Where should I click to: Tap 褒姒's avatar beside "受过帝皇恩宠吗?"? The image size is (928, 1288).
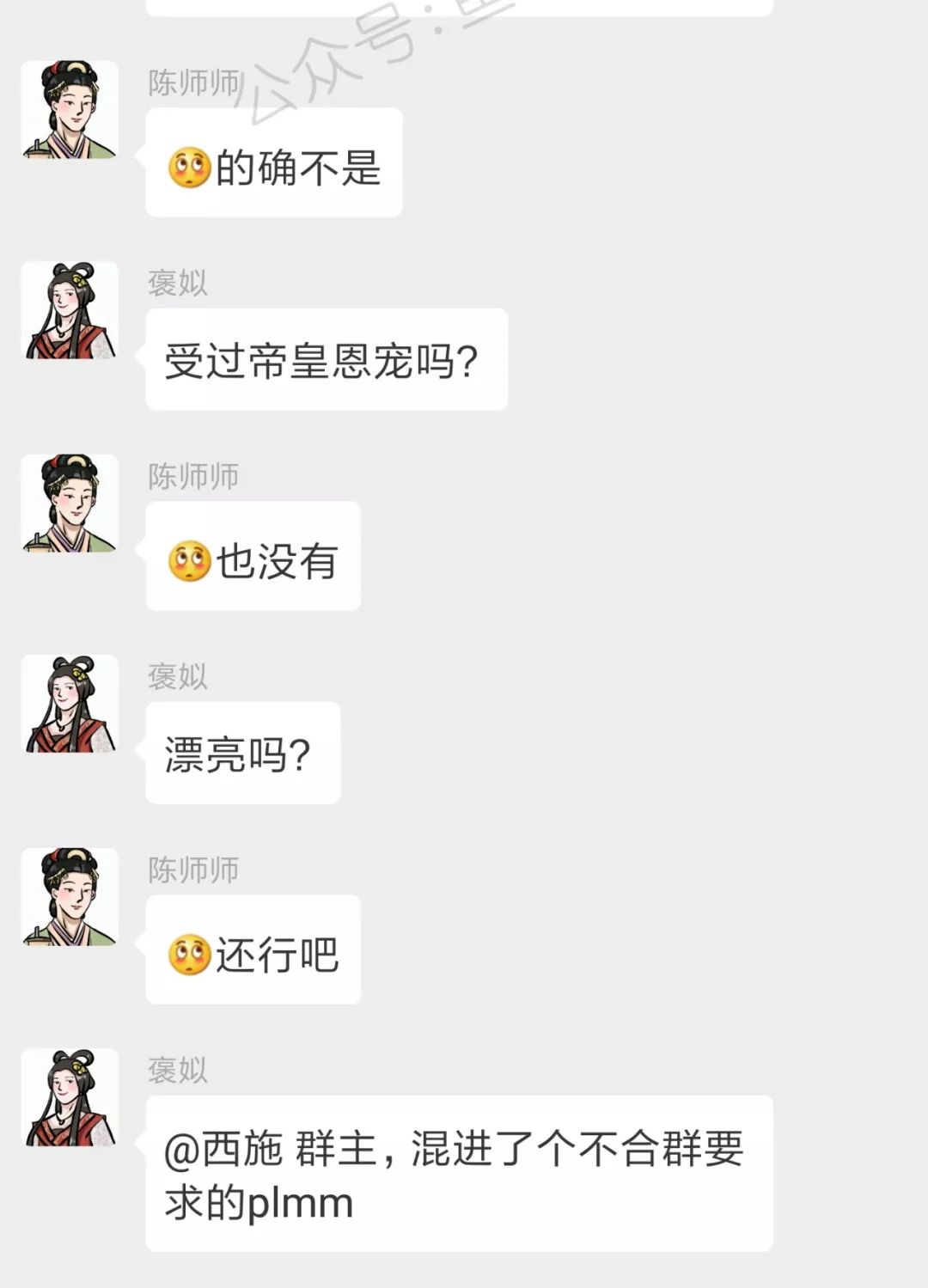70,309
